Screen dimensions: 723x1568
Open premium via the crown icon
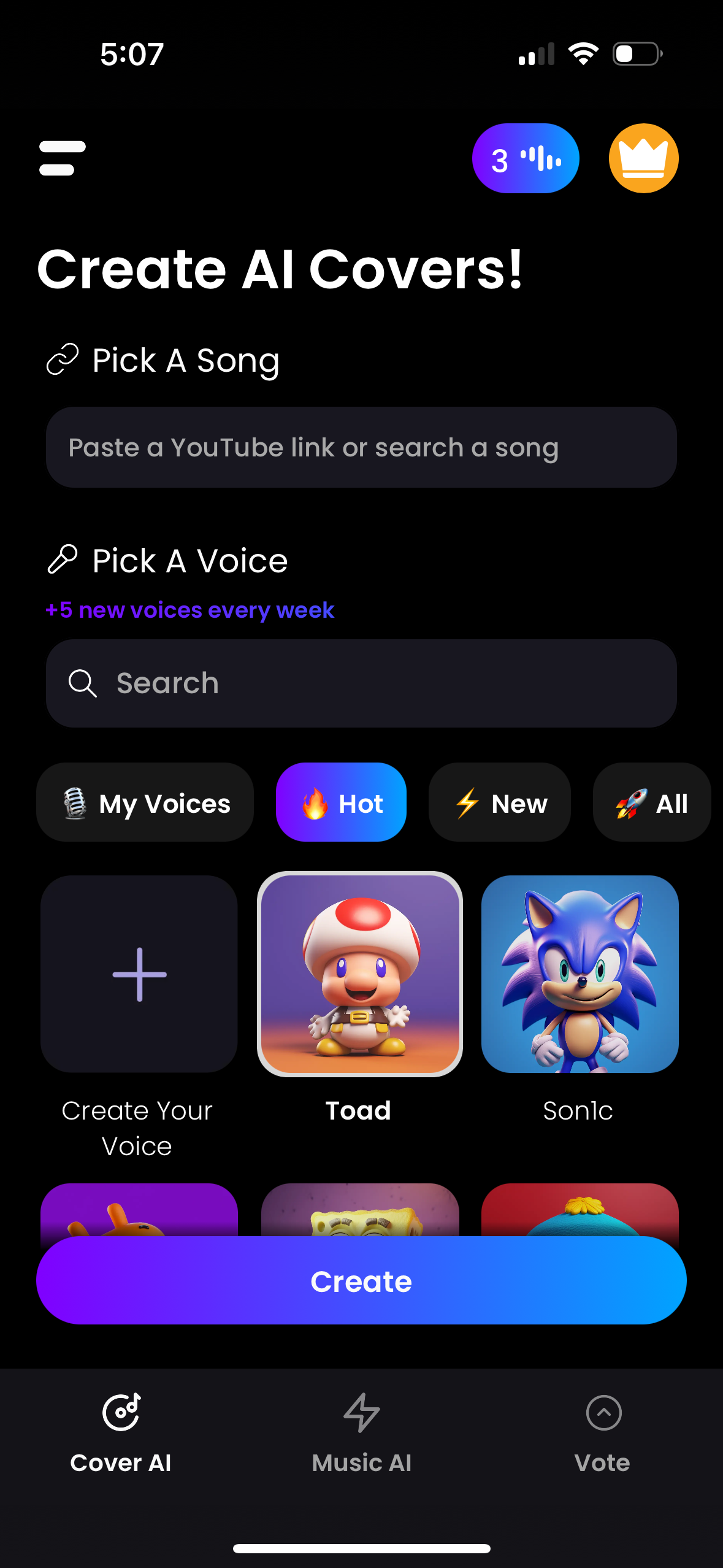point(643,158)
